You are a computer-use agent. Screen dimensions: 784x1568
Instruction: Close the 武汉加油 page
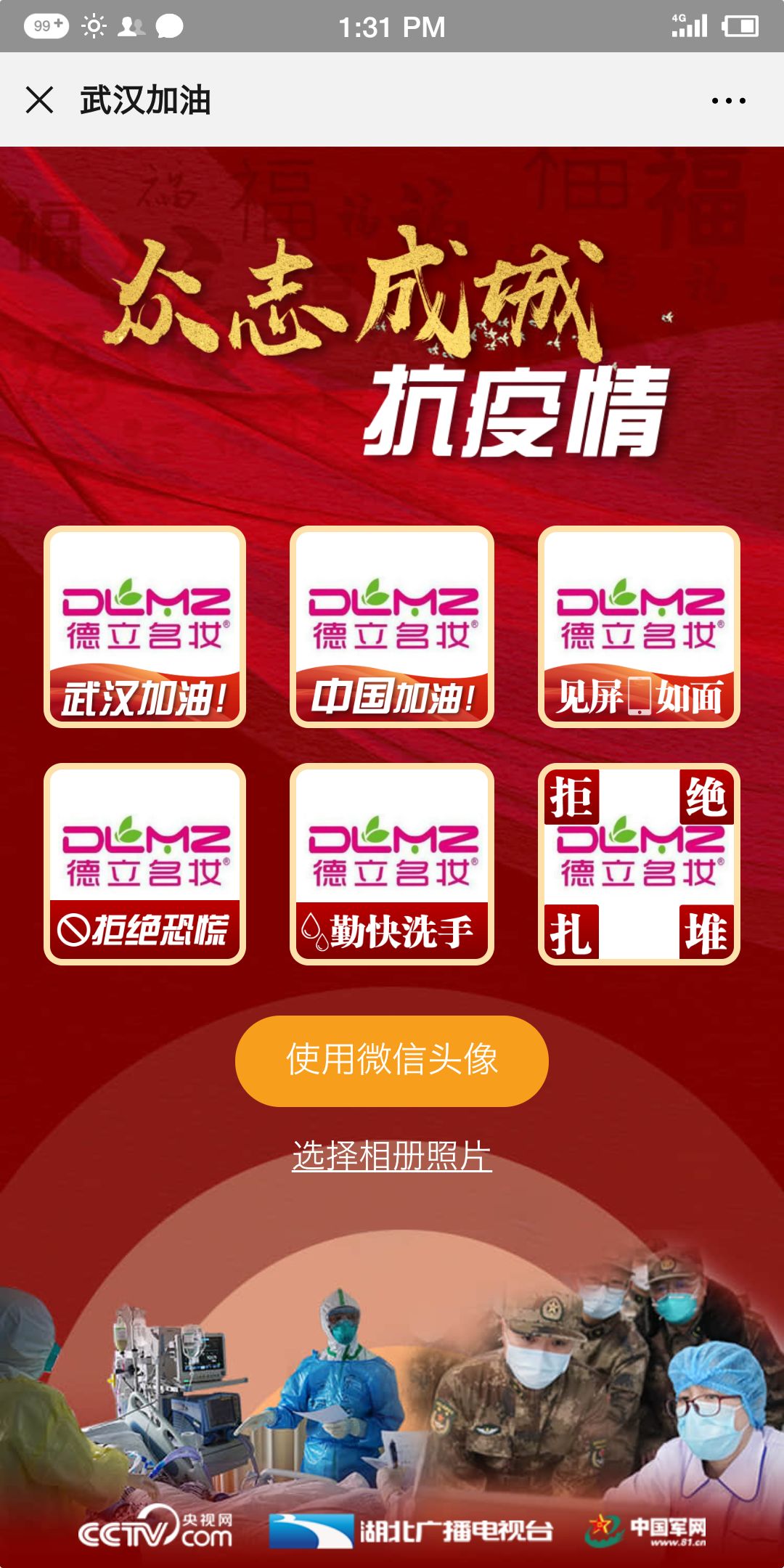click(x=39, y=100)
